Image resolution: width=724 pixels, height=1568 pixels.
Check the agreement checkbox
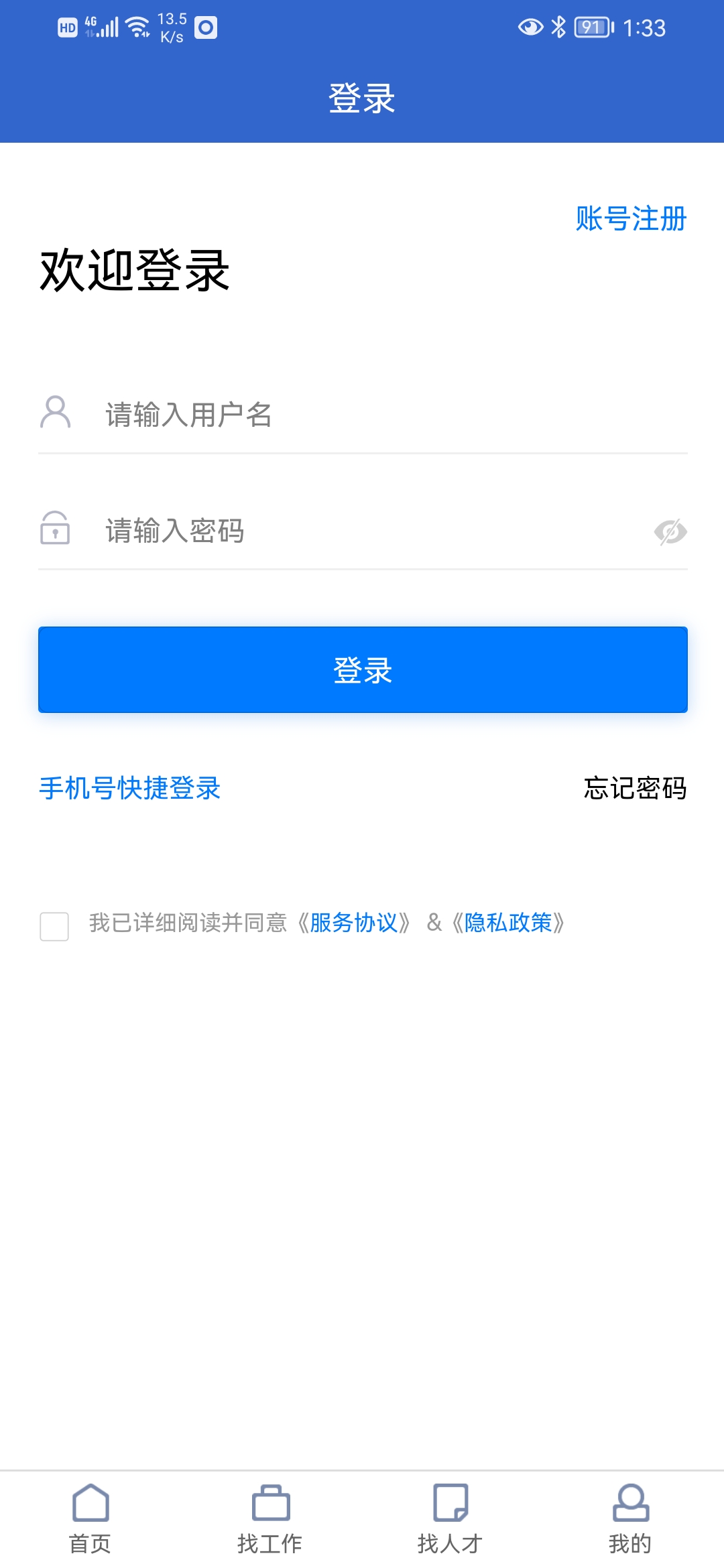tap(54, 927)
